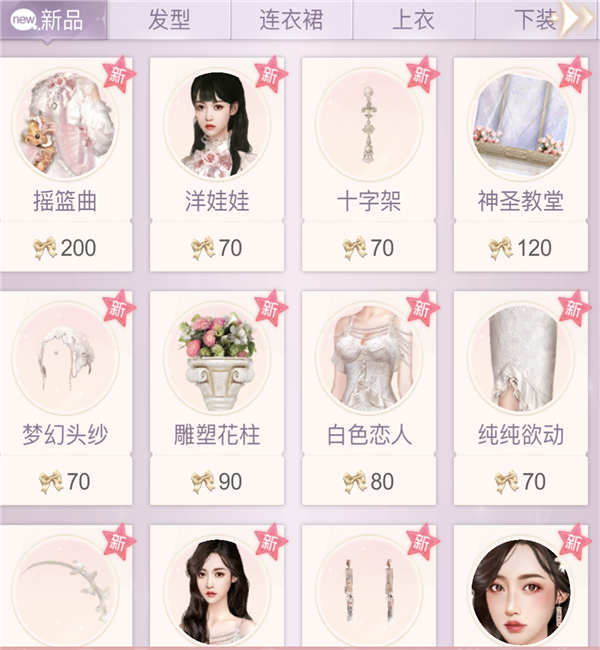Tap the arrow to show more tabs
This screenshot has height=650, width=600.
pyautogui.click(x=579, y=21)
